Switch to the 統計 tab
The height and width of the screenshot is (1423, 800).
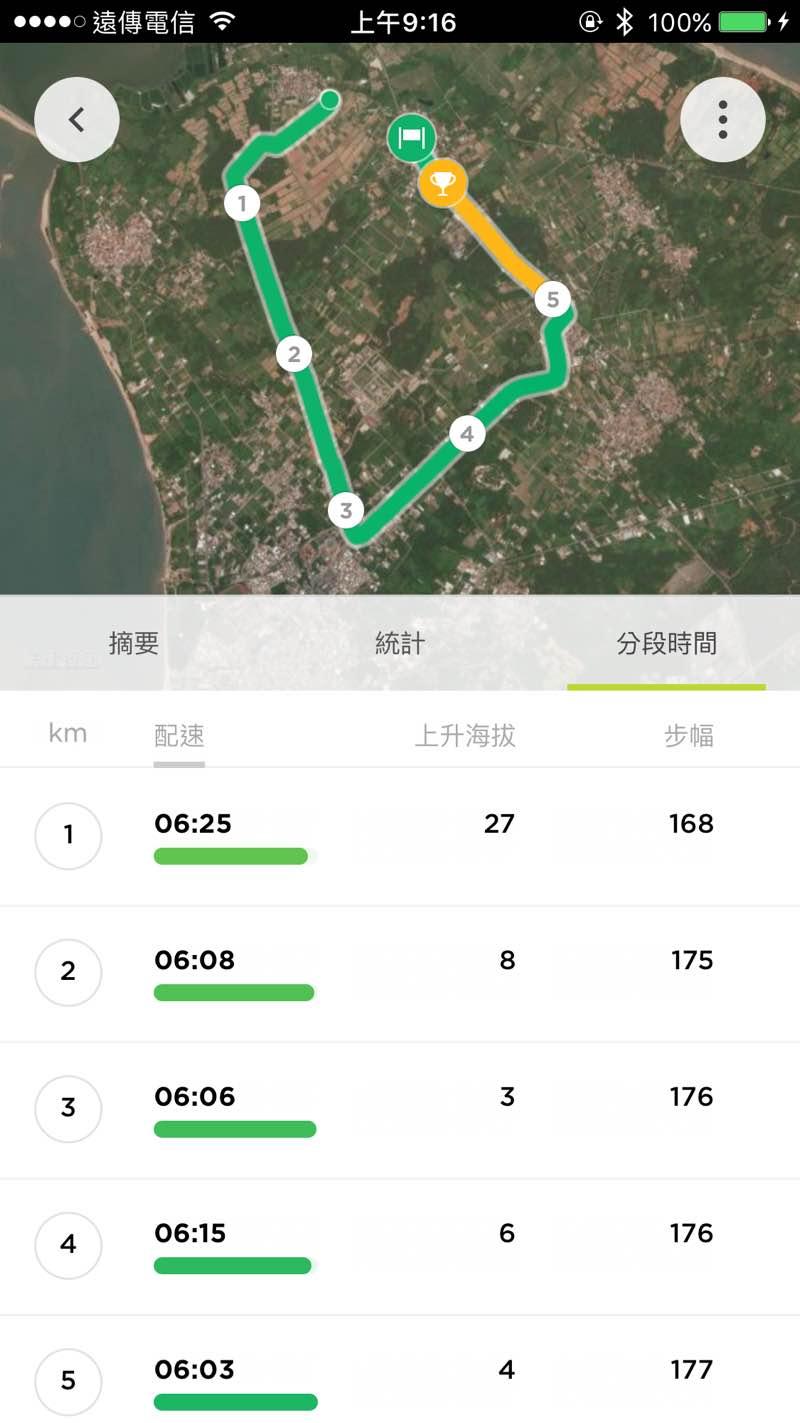tap(400, 643)
